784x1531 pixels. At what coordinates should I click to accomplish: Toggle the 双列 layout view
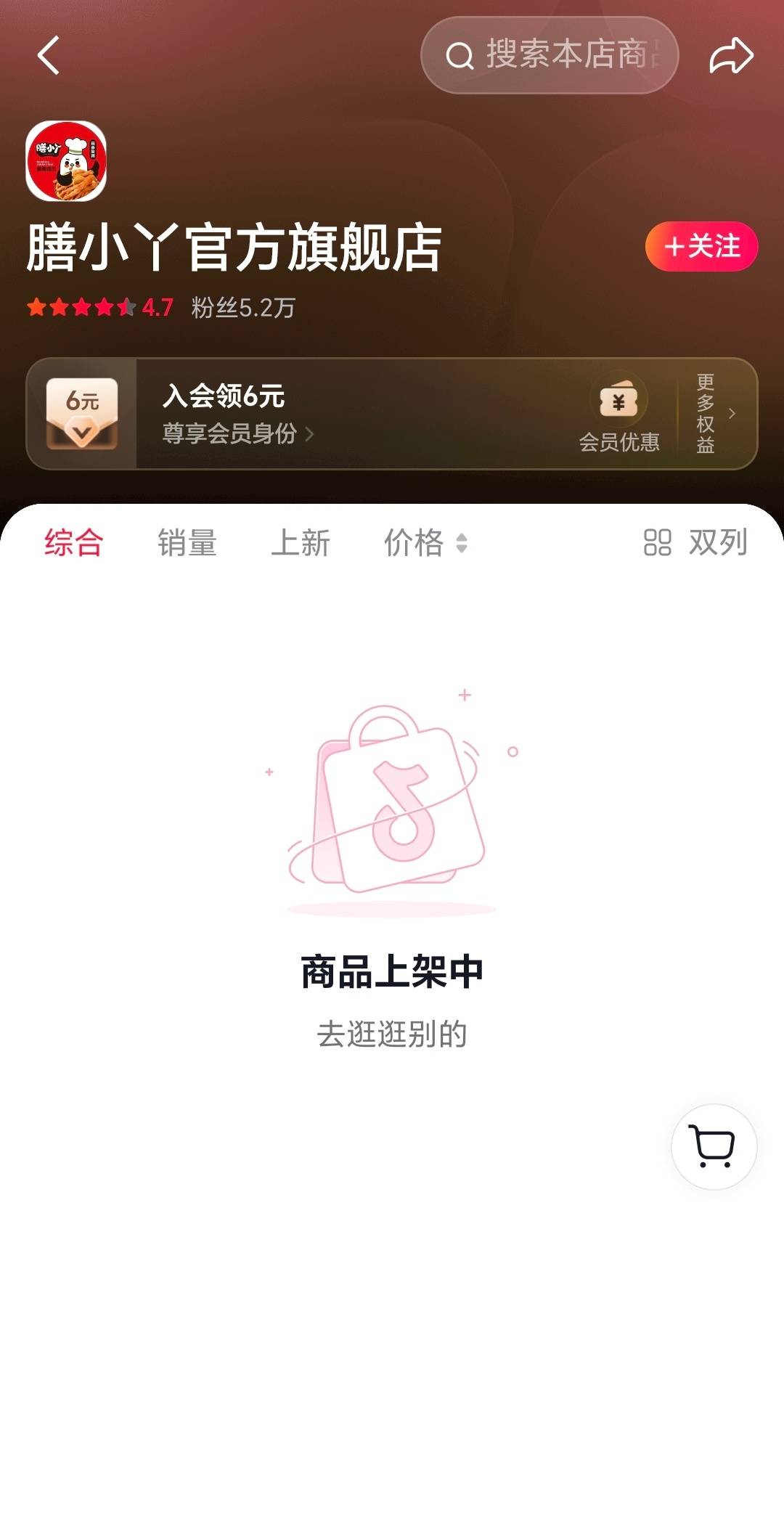pos(695,542)
